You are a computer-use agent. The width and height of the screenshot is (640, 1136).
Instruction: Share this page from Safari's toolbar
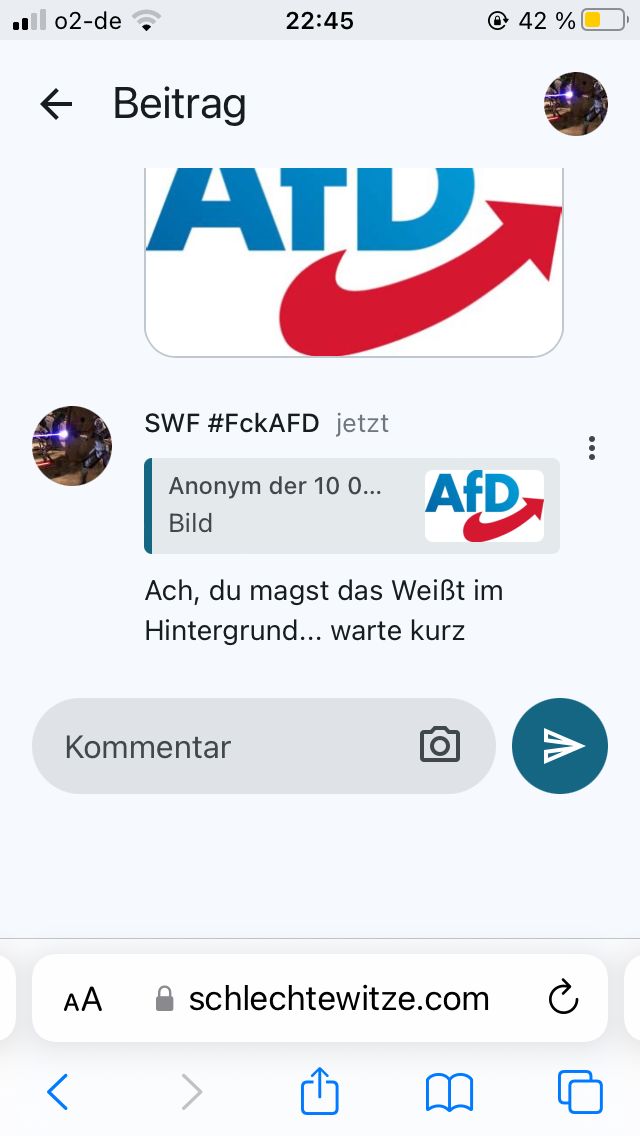(x=320, y=1090)
